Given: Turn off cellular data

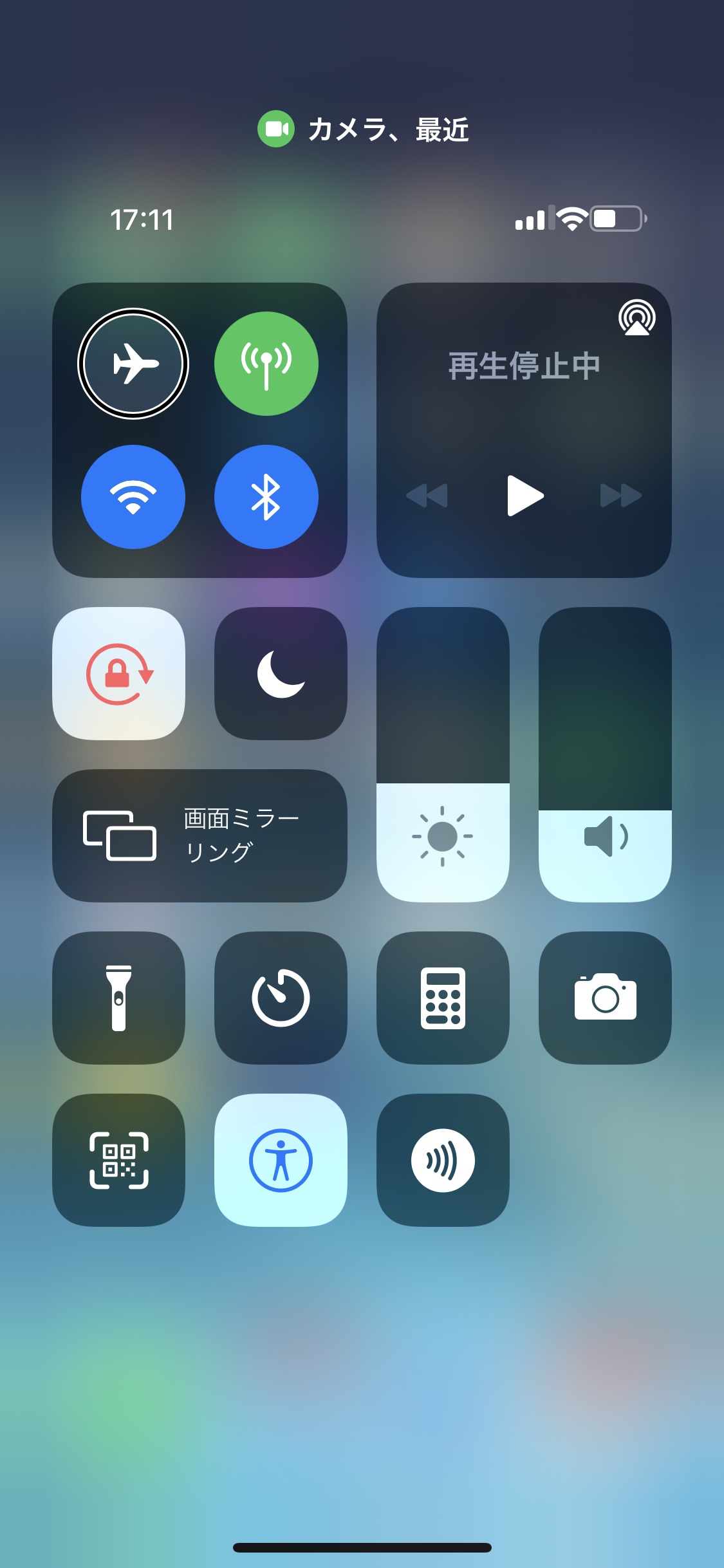Looking at the screenshot, I should click(266, 364).
